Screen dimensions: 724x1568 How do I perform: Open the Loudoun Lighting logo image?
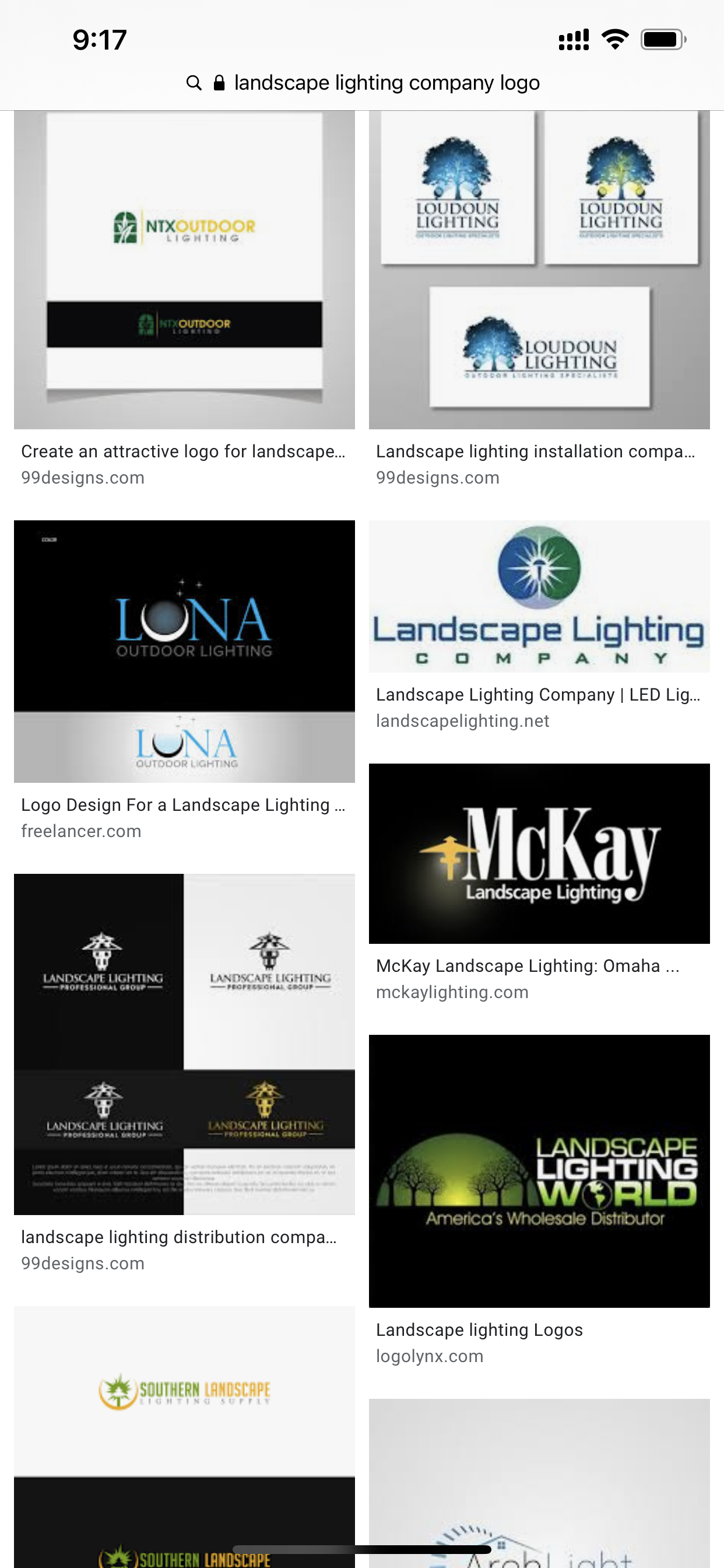click(539, 269)
